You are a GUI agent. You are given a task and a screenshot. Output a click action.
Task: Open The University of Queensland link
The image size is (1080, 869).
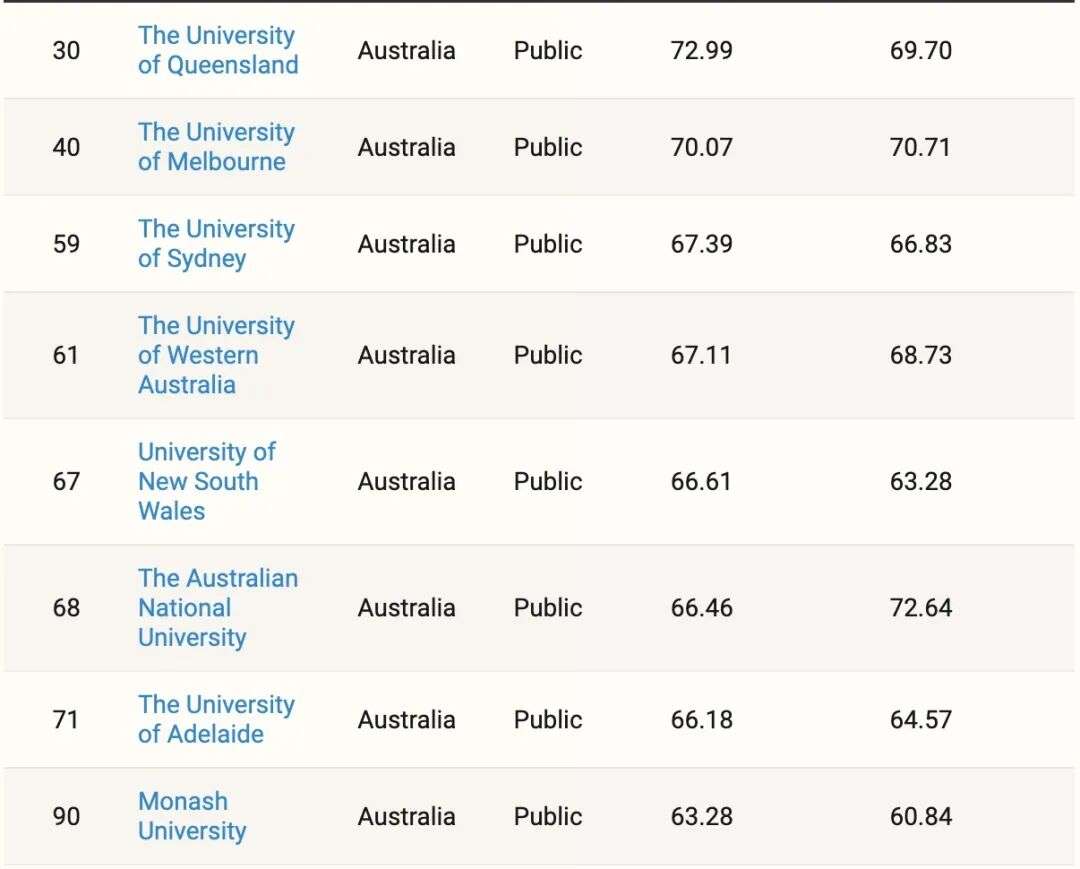(x=217, y=50)
